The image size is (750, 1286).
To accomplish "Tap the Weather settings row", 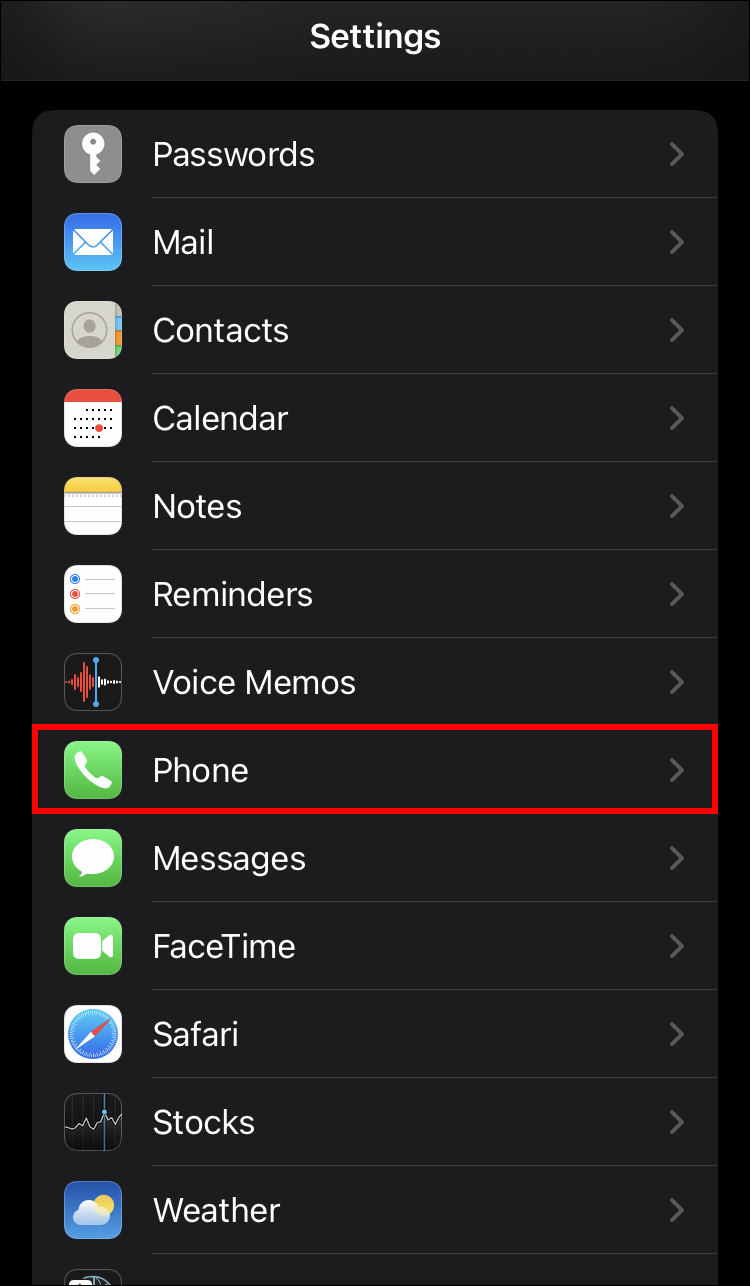I will [x=375, y=1210].
